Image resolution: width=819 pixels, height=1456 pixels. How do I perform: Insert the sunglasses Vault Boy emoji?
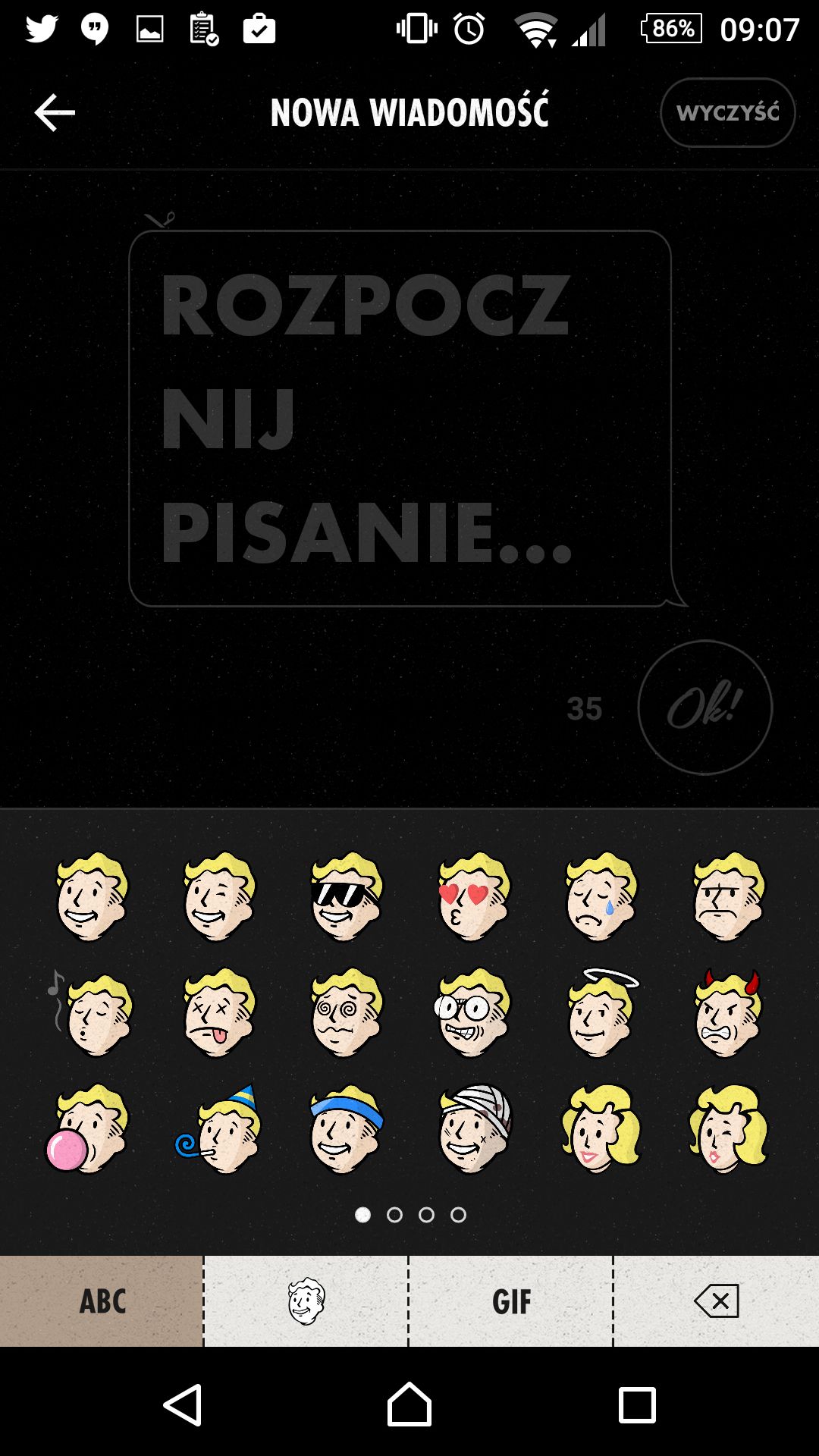tap(347, 896)
